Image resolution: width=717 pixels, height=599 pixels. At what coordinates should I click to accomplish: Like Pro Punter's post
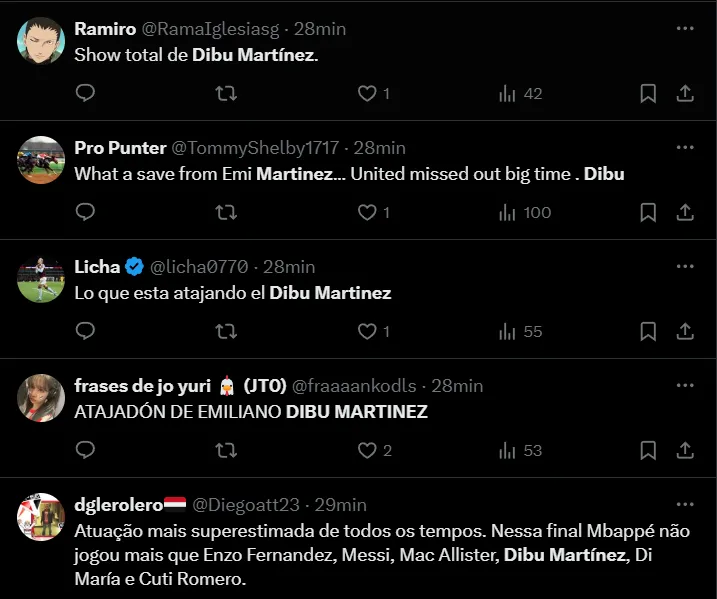(367, 212)
